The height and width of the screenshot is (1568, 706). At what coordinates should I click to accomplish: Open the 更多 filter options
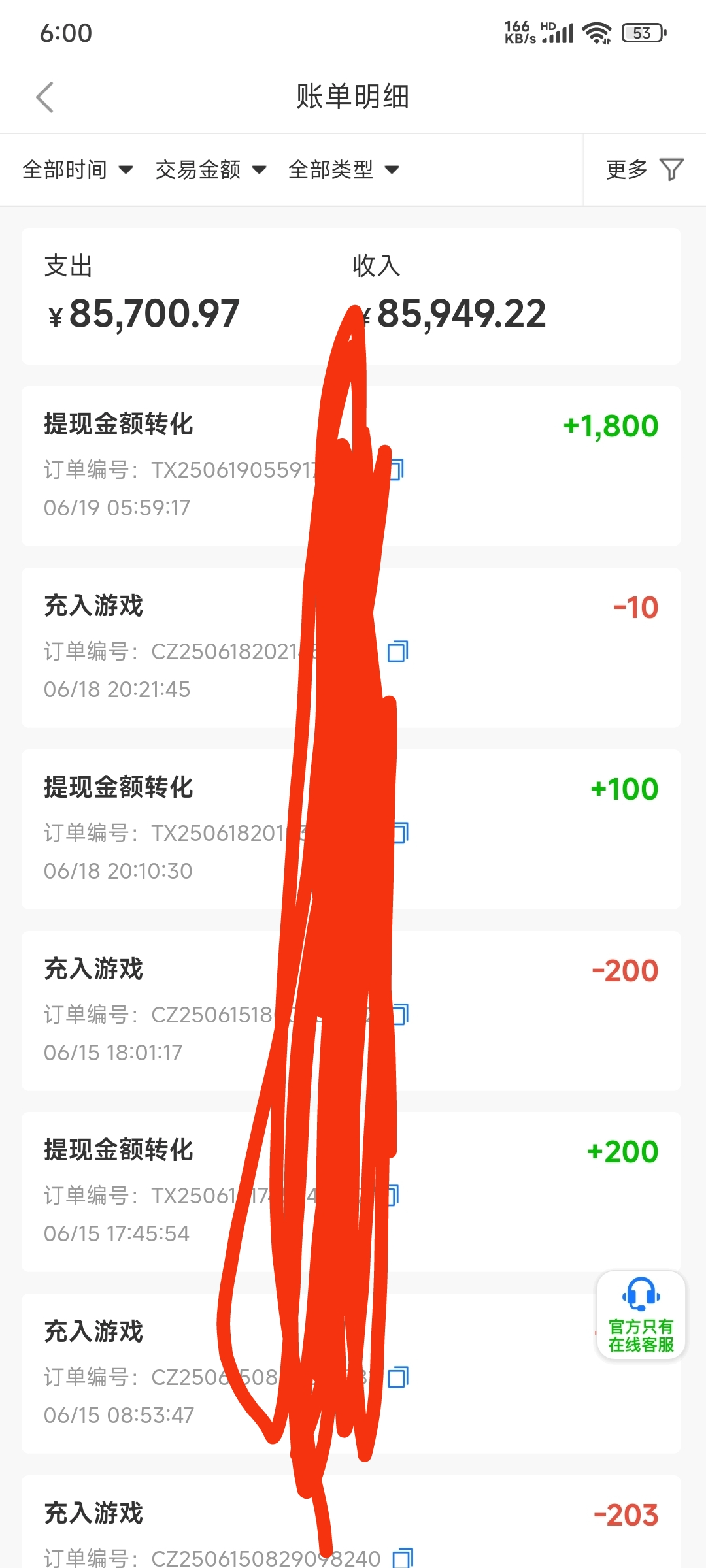(x=644, y=170)
